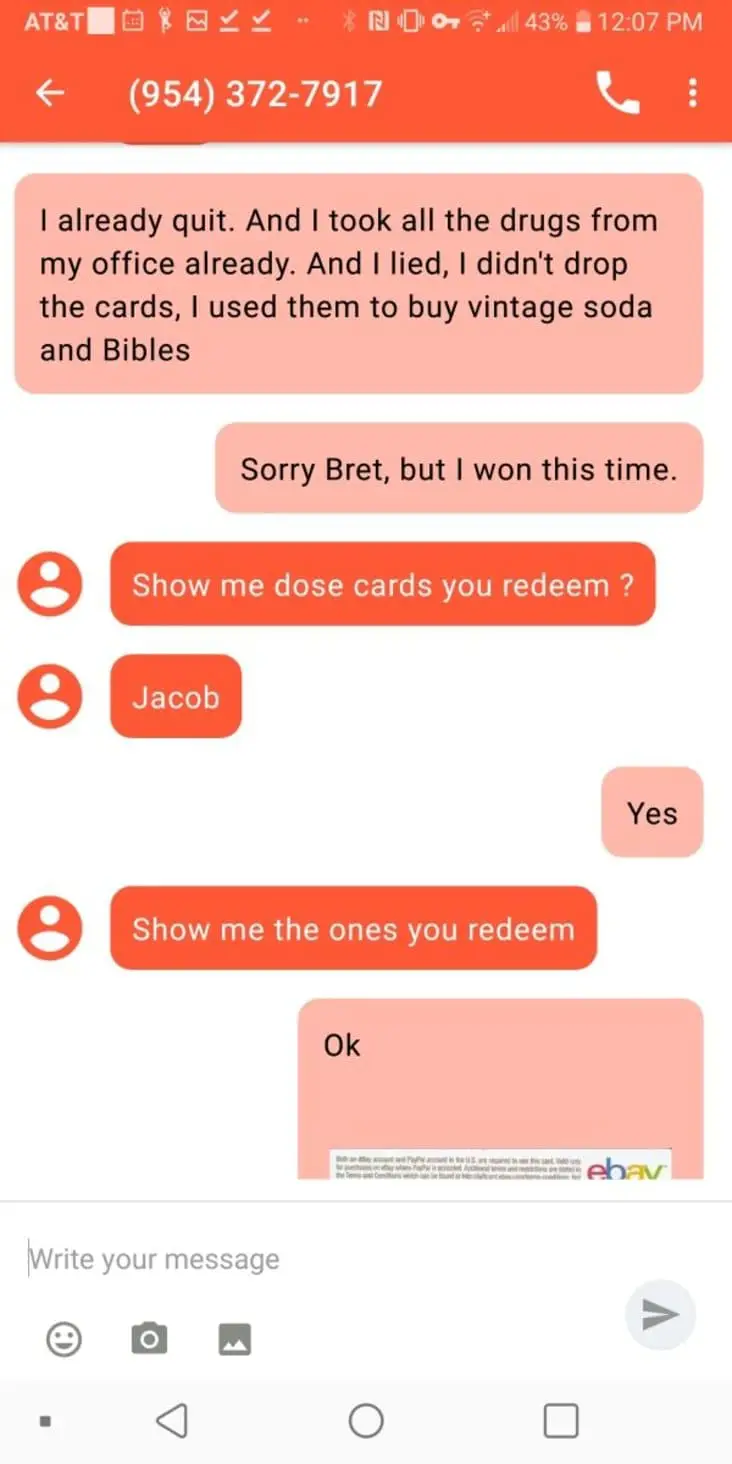This screenshot has height=1464, width=732.
Task: Open the eBay card image attachment
Action: coord(500,1162)
